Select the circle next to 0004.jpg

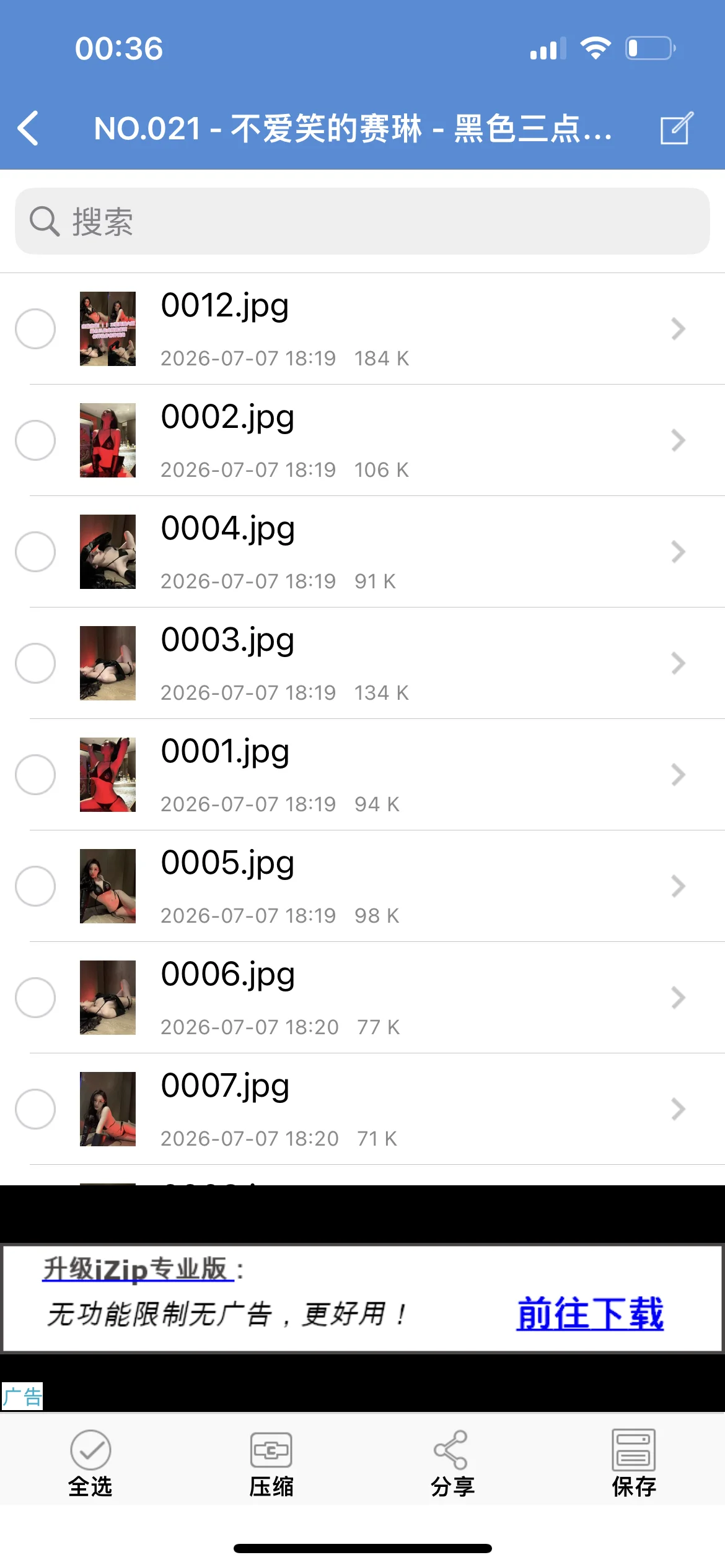point(35,552)
